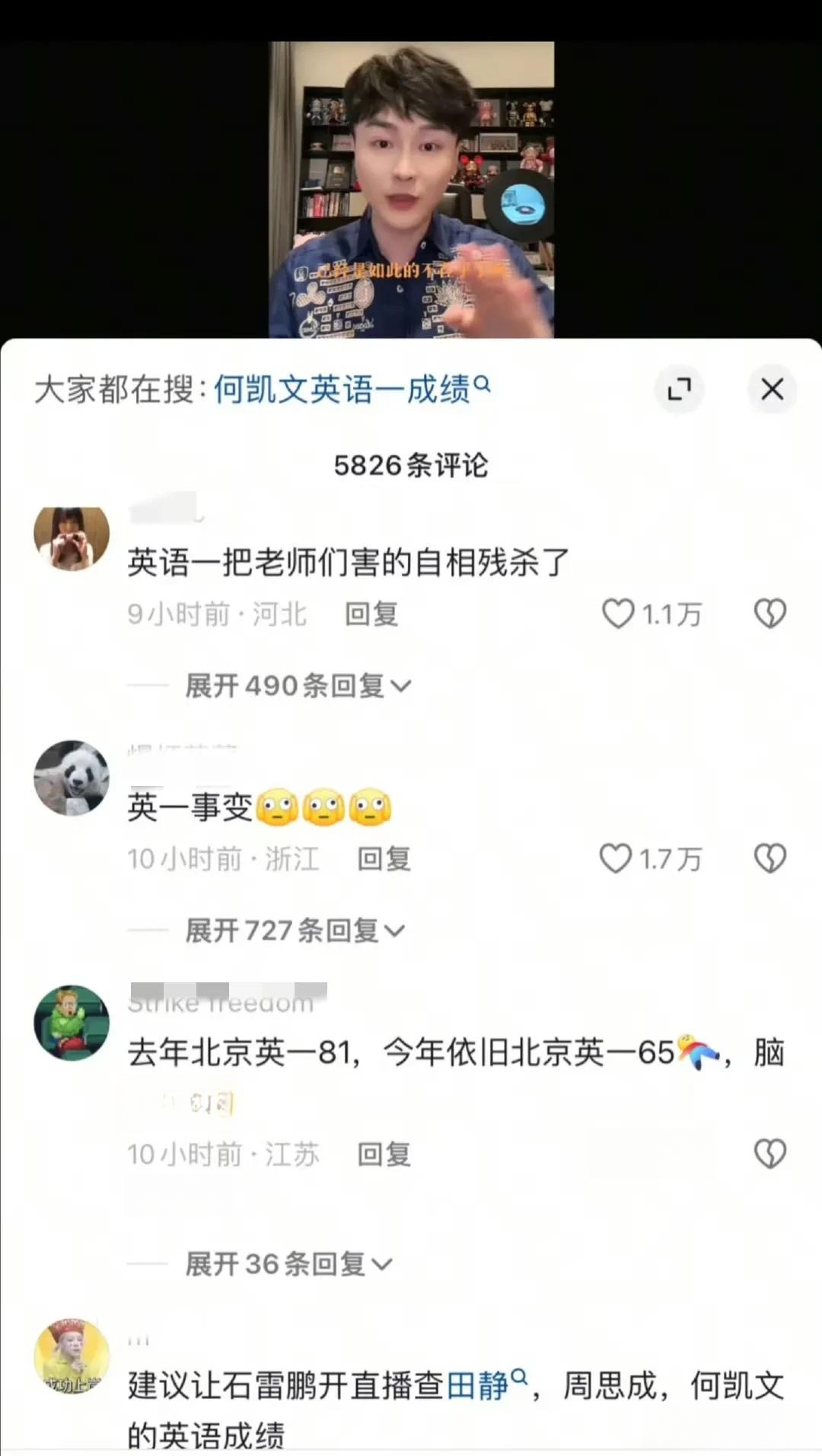Close the comments panel
This screenshot has height=1456, width=822.
click(772, 389)
